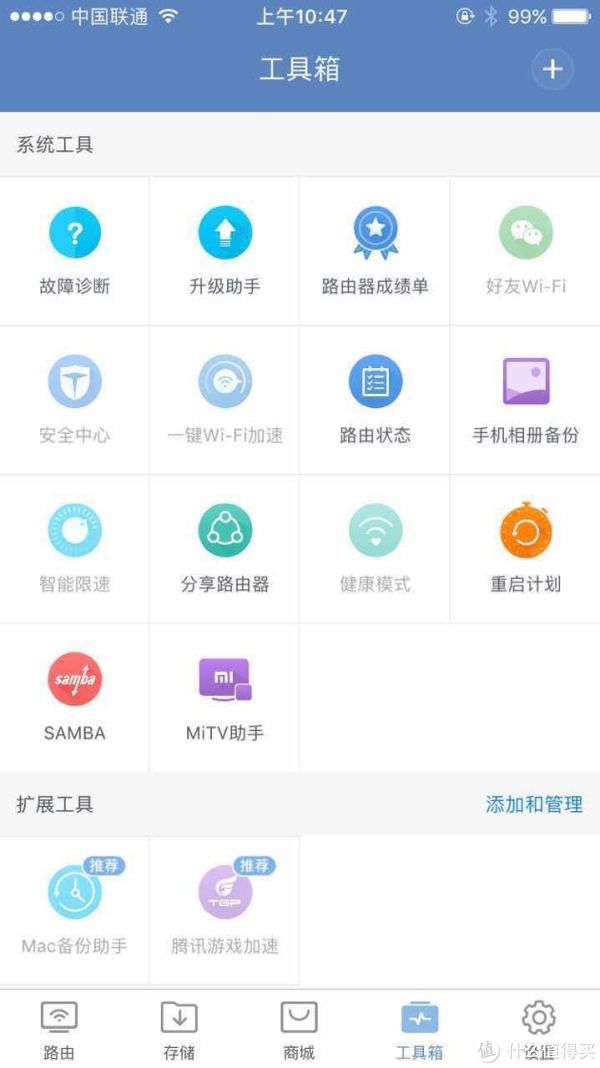
Task: Launch 一键Wi-Fi加速 tool
Action: click(225, 400)
